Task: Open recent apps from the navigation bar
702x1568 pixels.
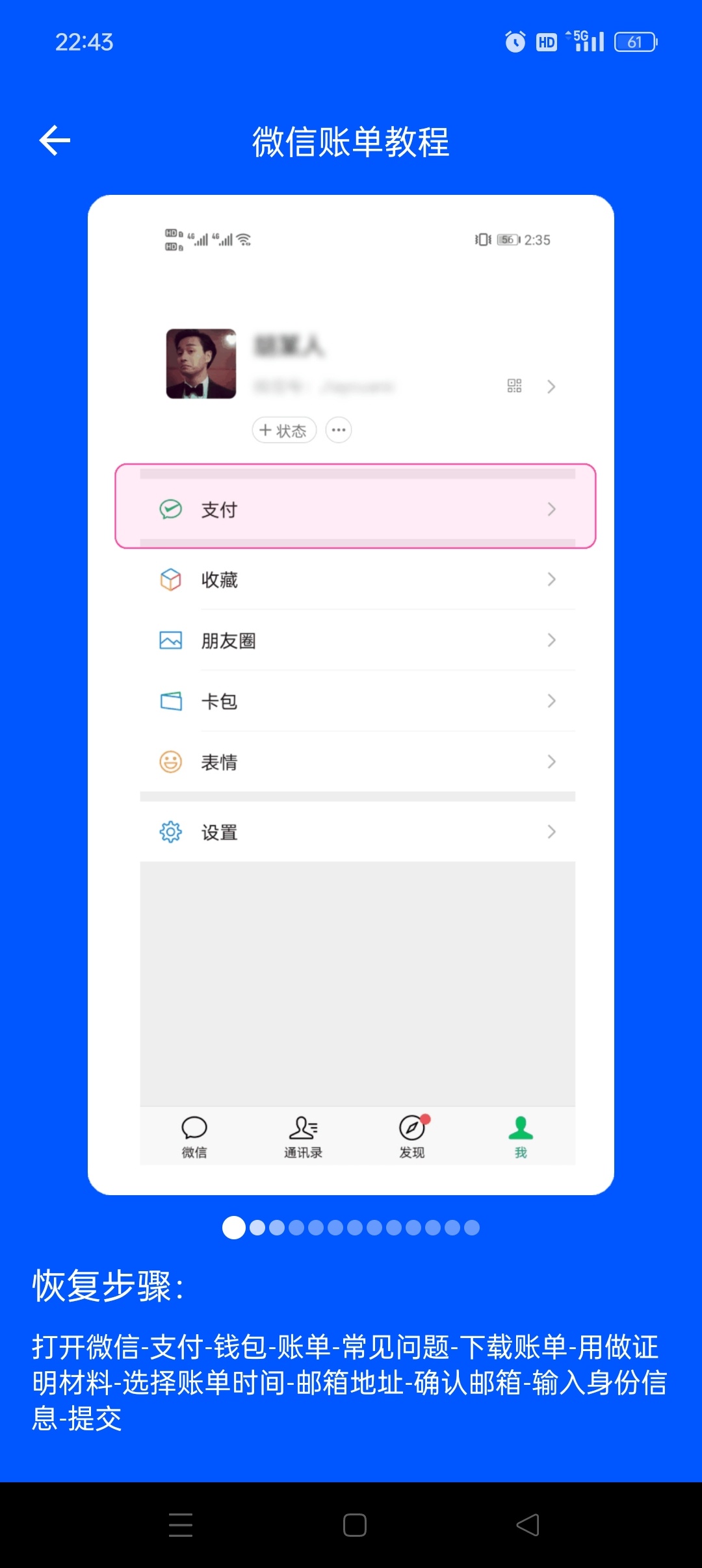Action: (x=180, y=1524)
